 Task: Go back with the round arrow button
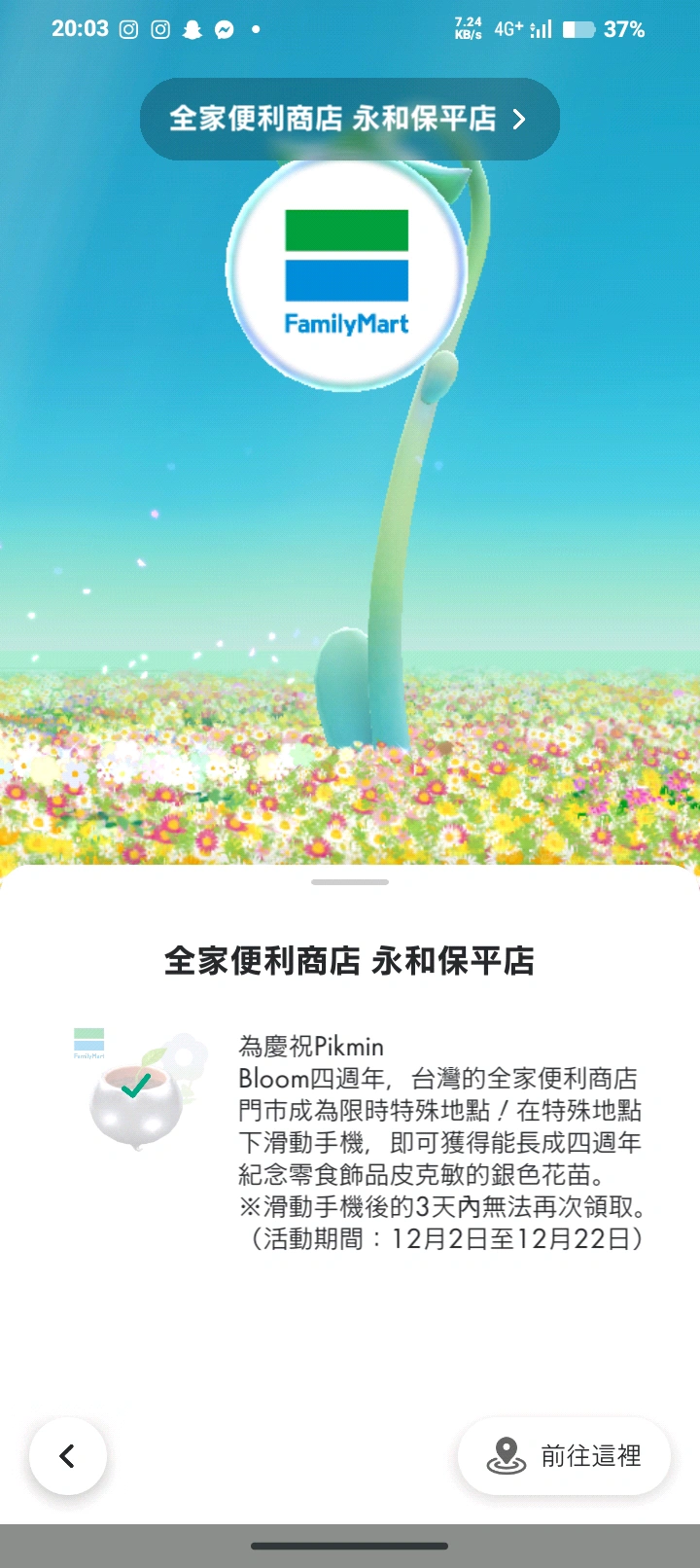click(x=67, y=1456)
